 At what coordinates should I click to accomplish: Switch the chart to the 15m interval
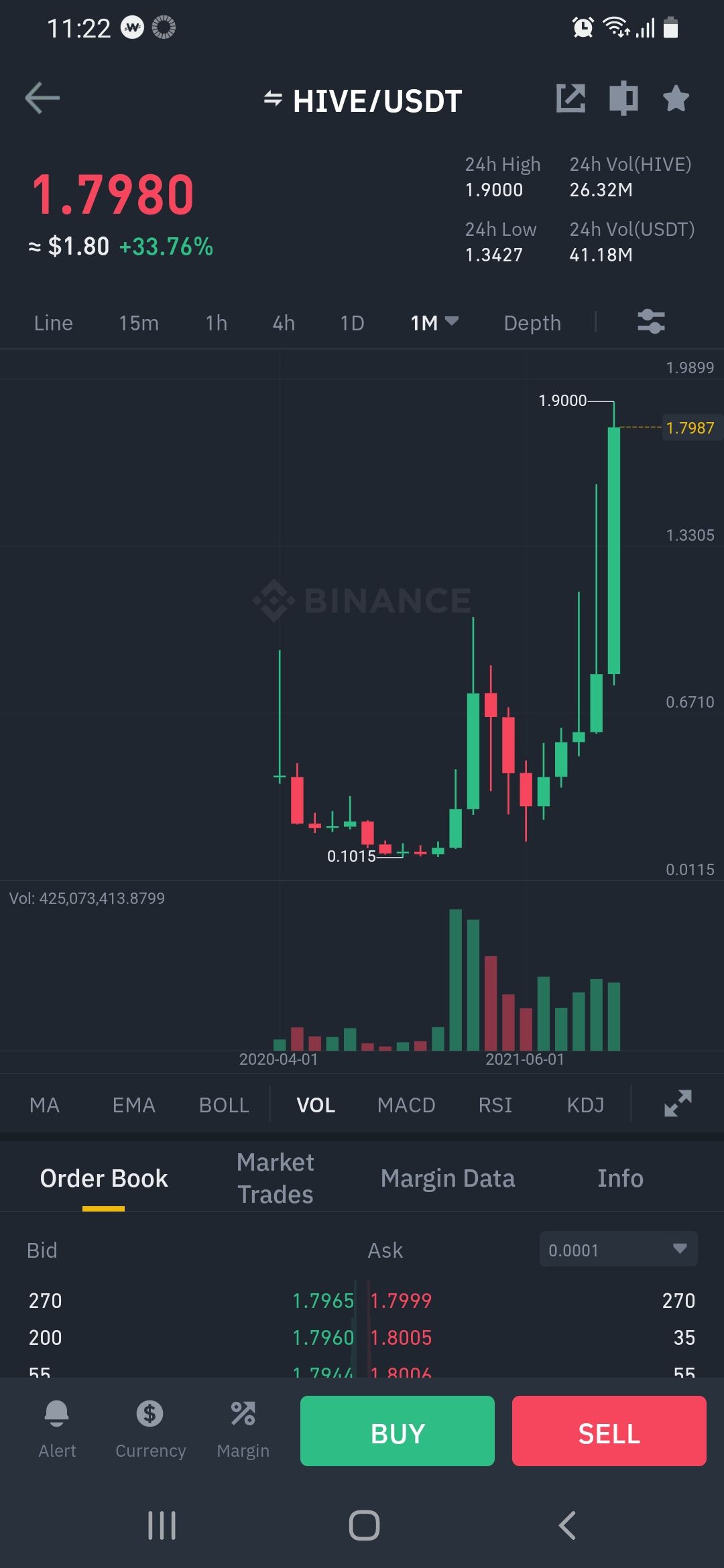[139, 323]
